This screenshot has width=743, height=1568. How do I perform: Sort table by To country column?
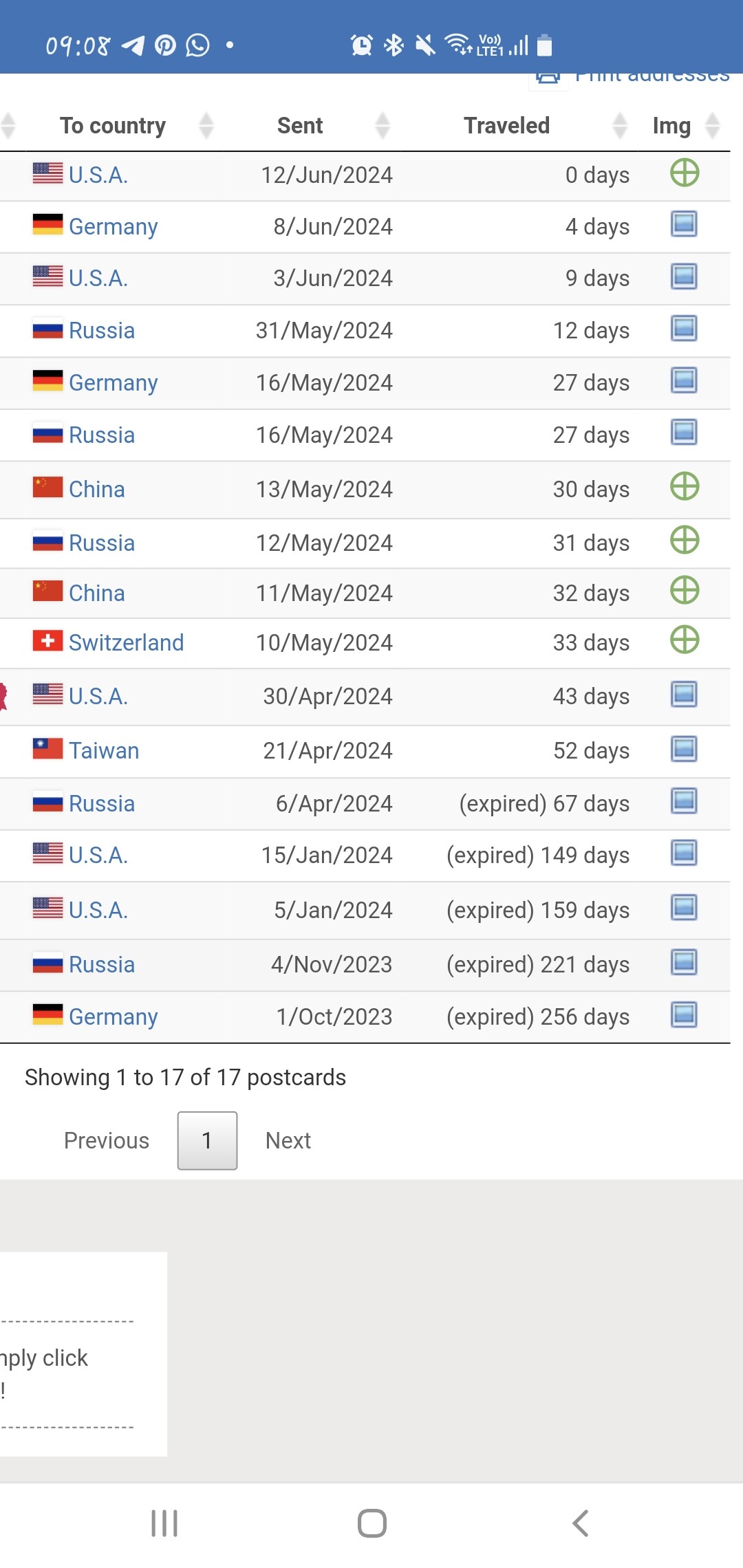[x=113, y=126]
